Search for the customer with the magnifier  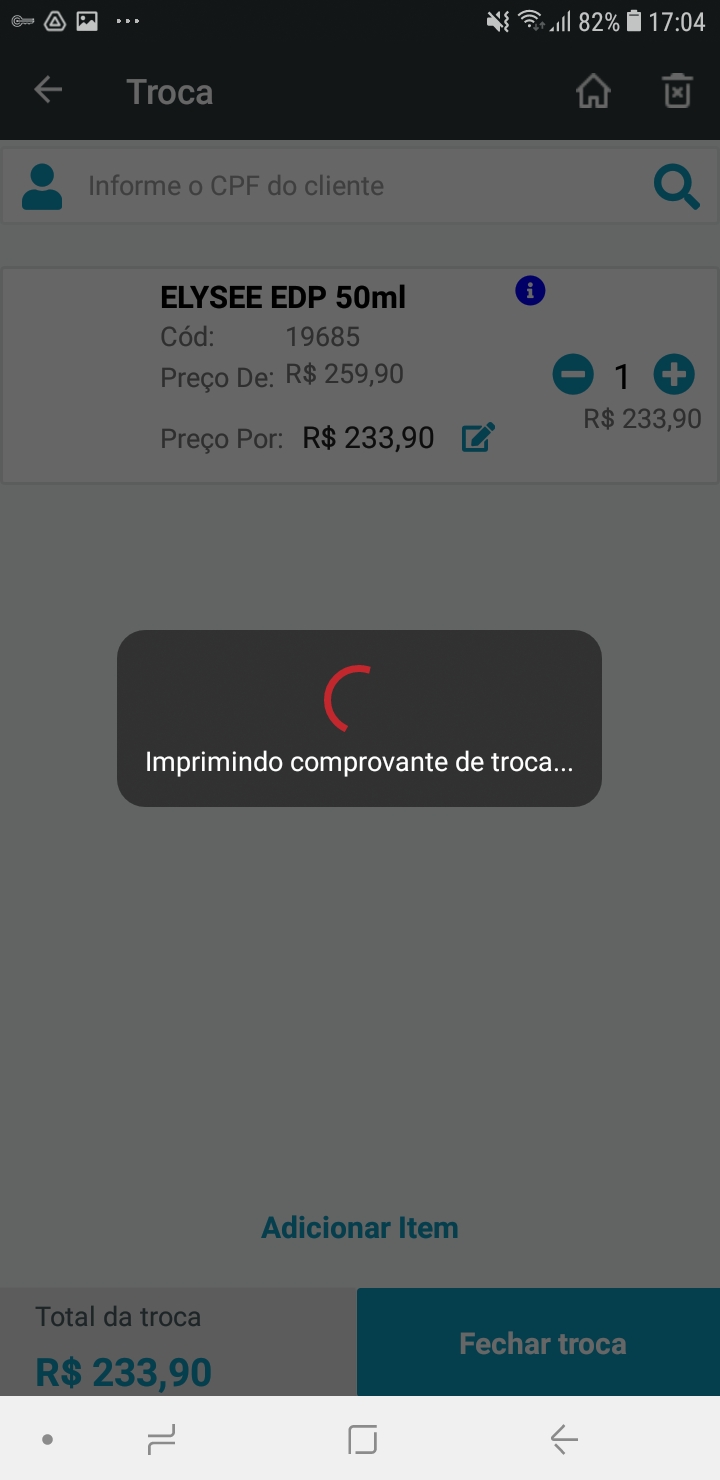tap(676, 187)
